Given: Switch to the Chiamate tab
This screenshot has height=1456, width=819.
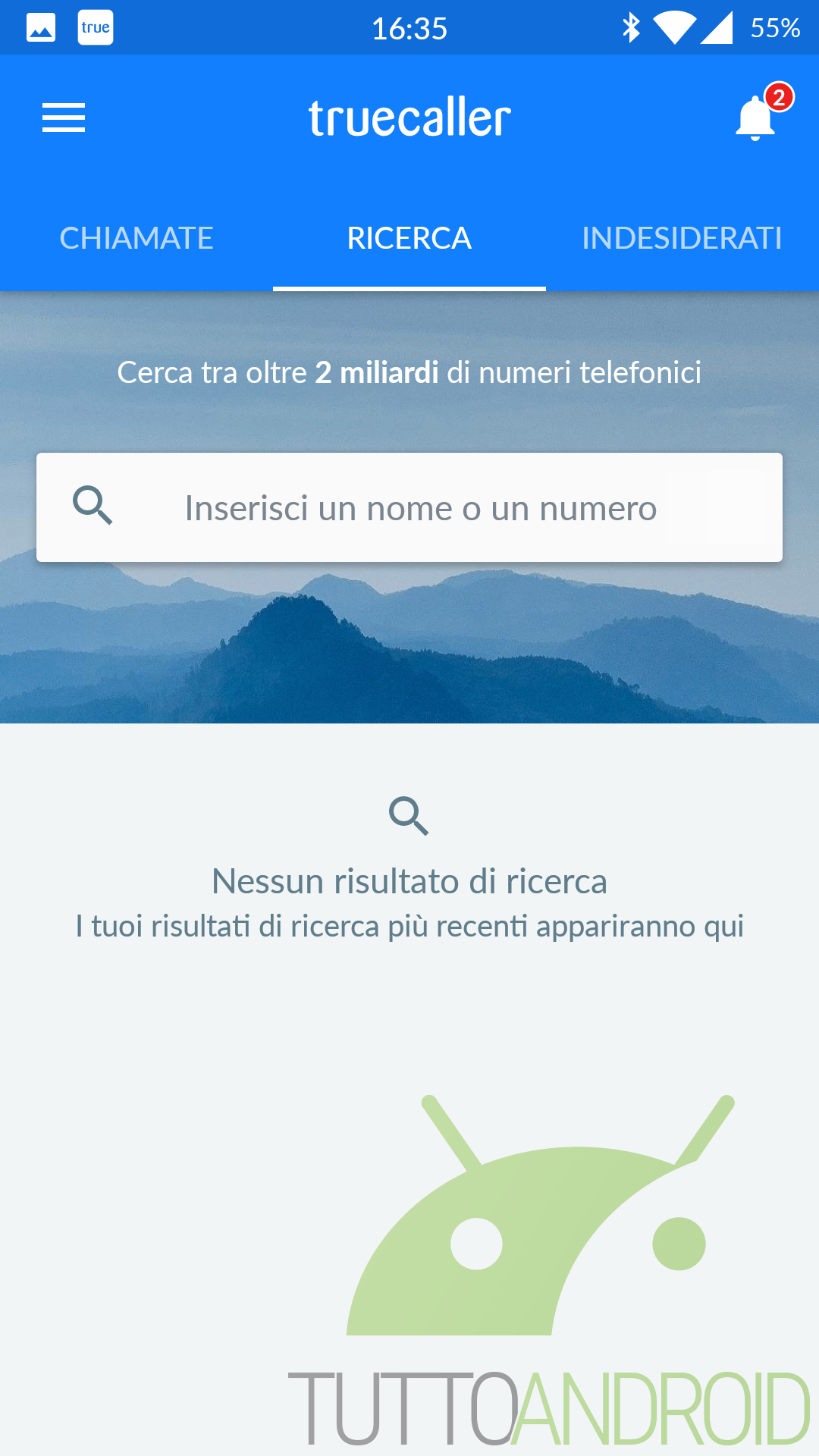Looking at the screenshot, I should tap(136, 238).
